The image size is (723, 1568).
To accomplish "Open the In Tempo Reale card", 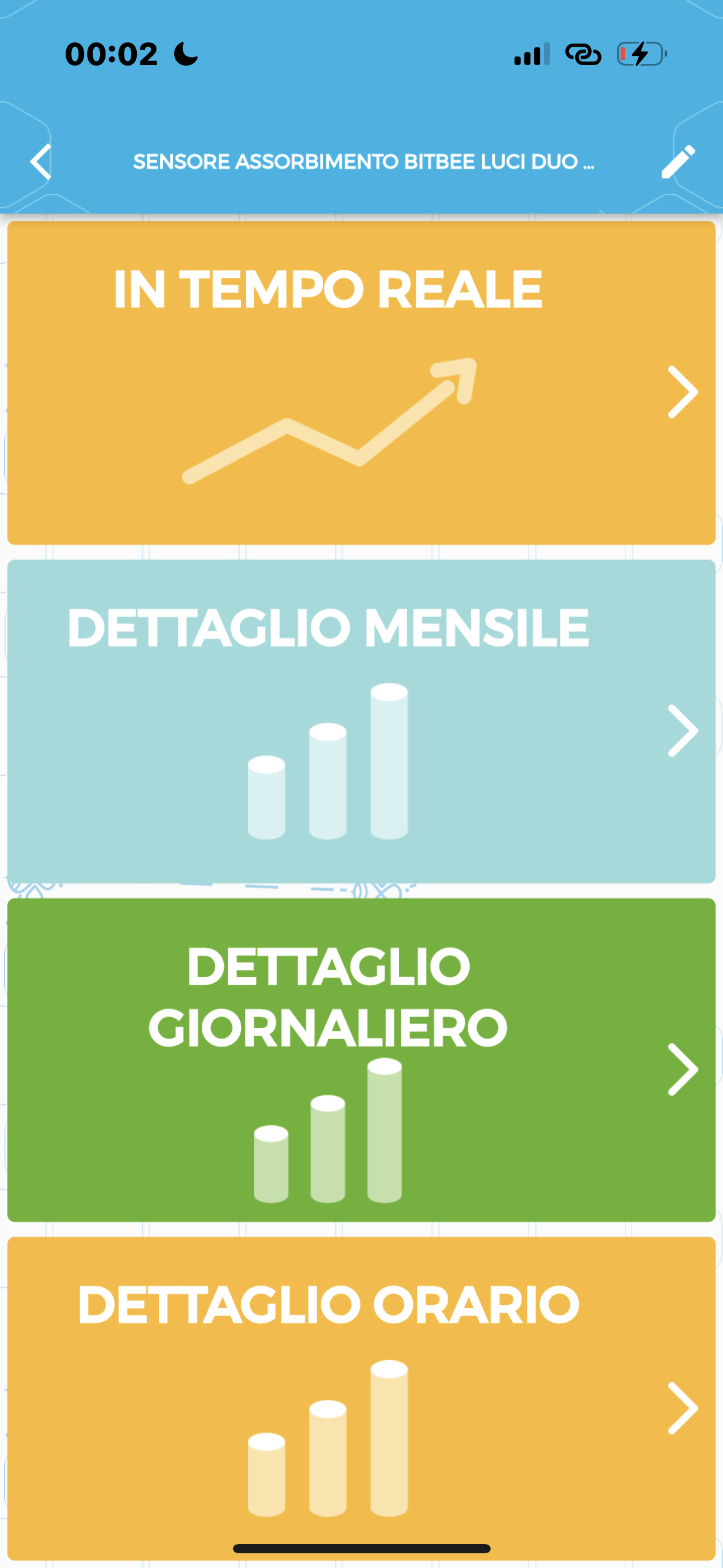I will tap(361, 383).
